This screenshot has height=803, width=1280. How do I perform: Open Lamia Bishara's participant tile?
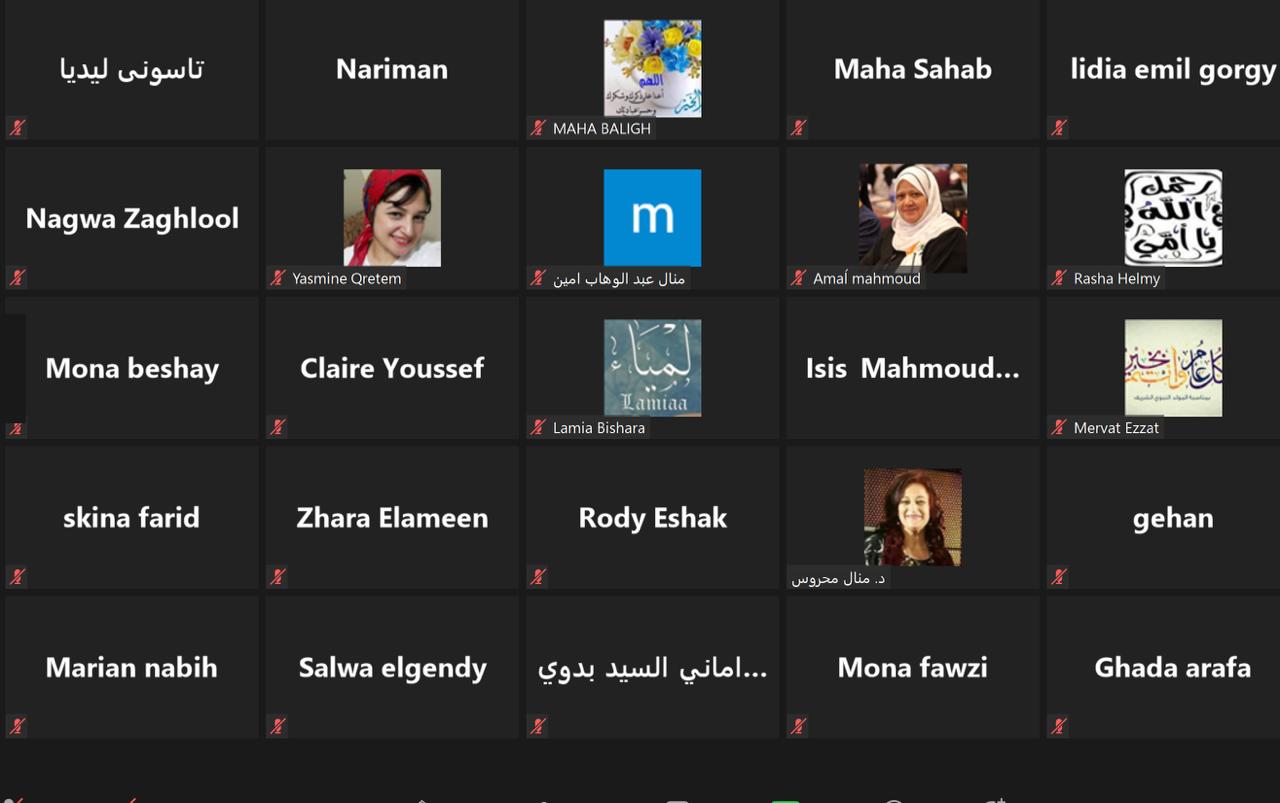652,368
